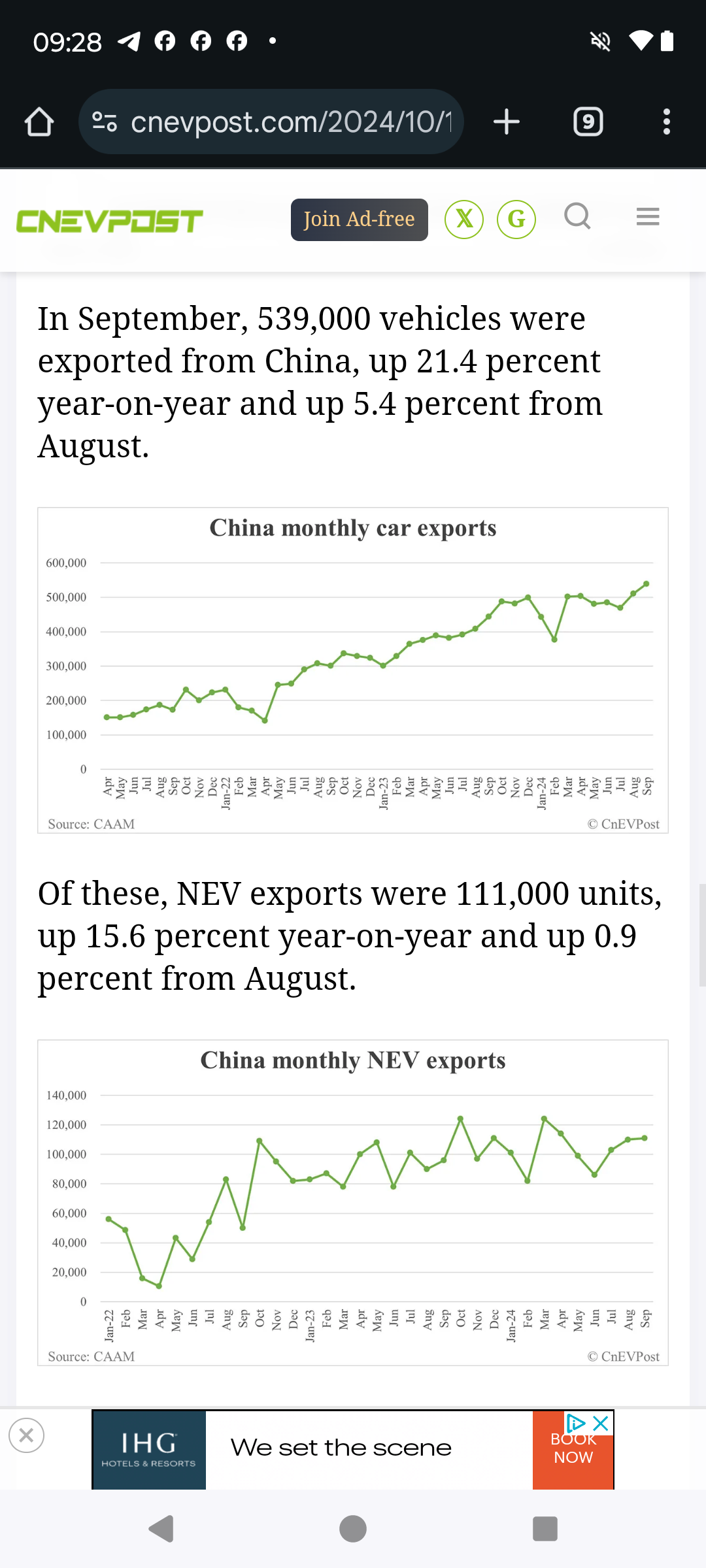Dismiss the bottom ad with the X circle
Screen dimensions: 706x1568
point(26,1435)
